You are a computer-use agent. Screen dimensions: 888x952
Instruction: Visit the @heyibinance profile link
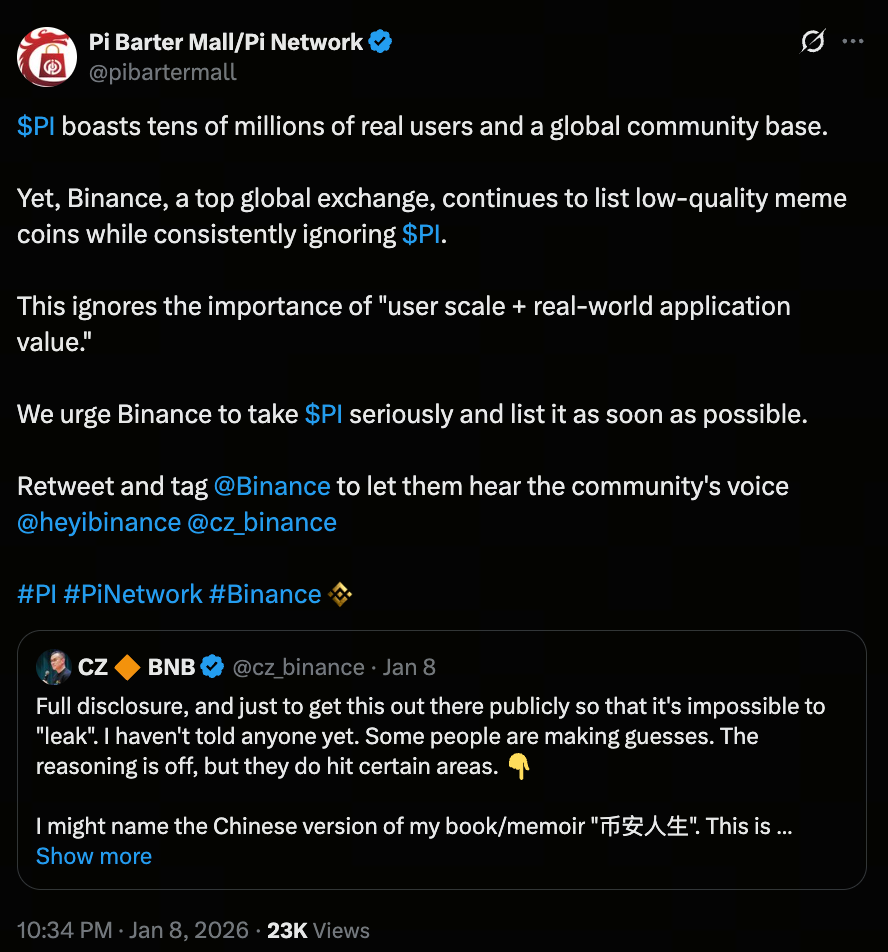(98, 522)
